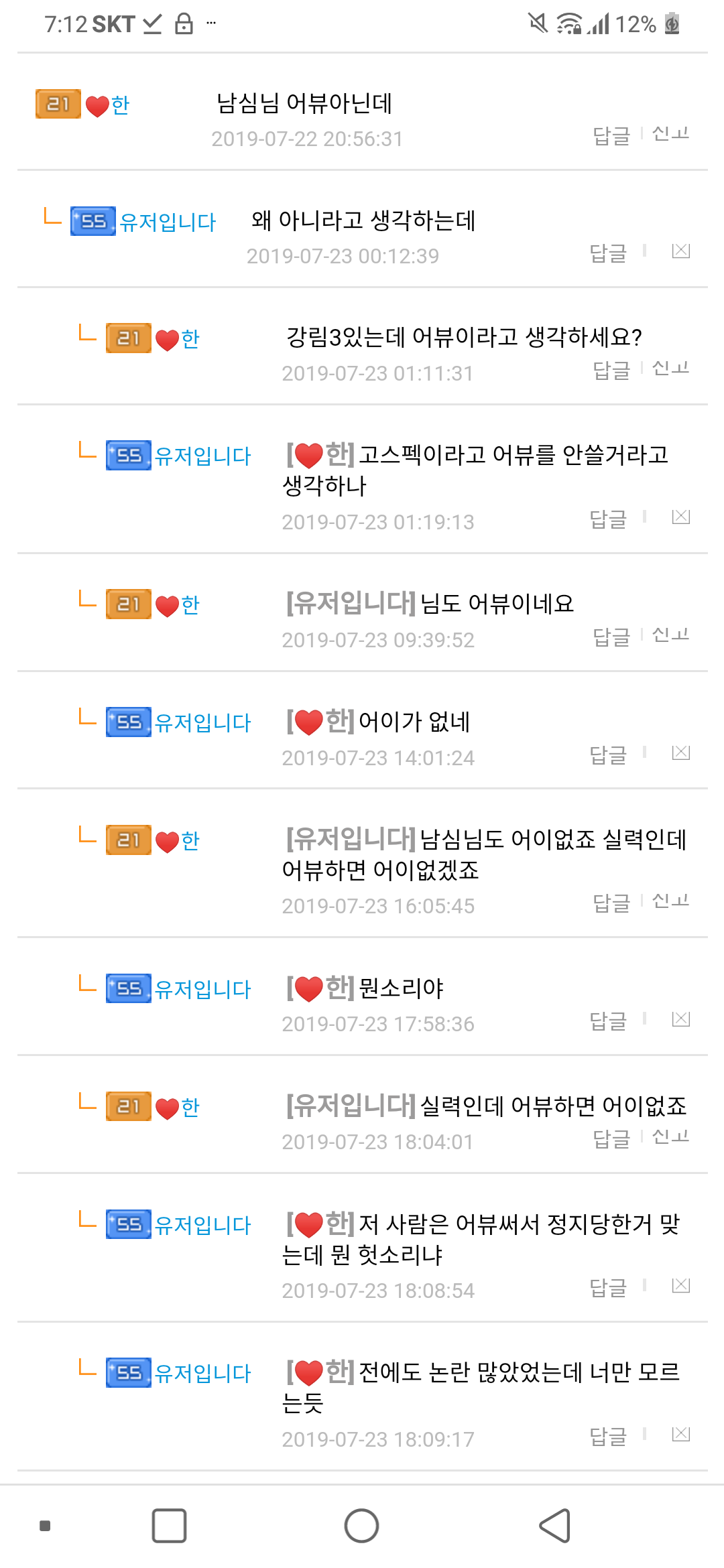Reply to the comment posted 2019-07-23 18:04:01
724x1568 pixels.
click(x=611, y=1138)
